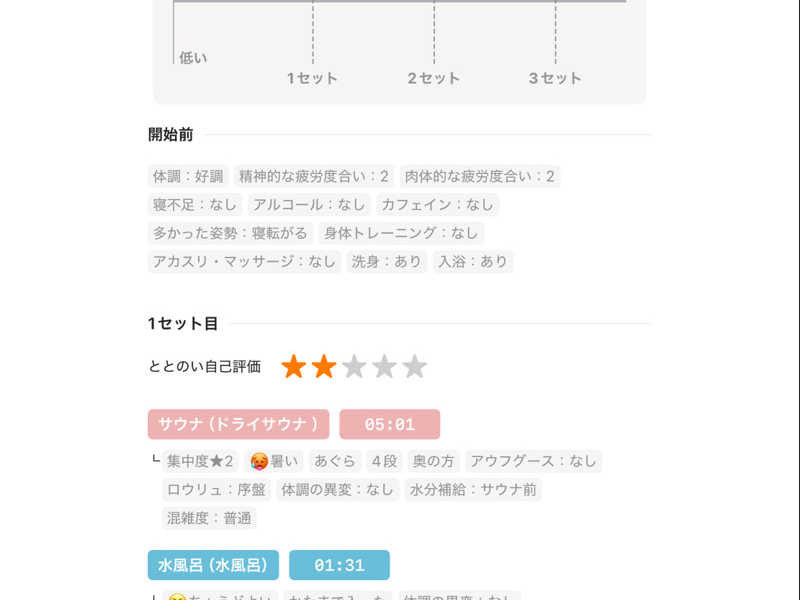Open the 水風呂 entry
Image resolution: width=800 pixels, height=600 pixels.
coord(213,565)
